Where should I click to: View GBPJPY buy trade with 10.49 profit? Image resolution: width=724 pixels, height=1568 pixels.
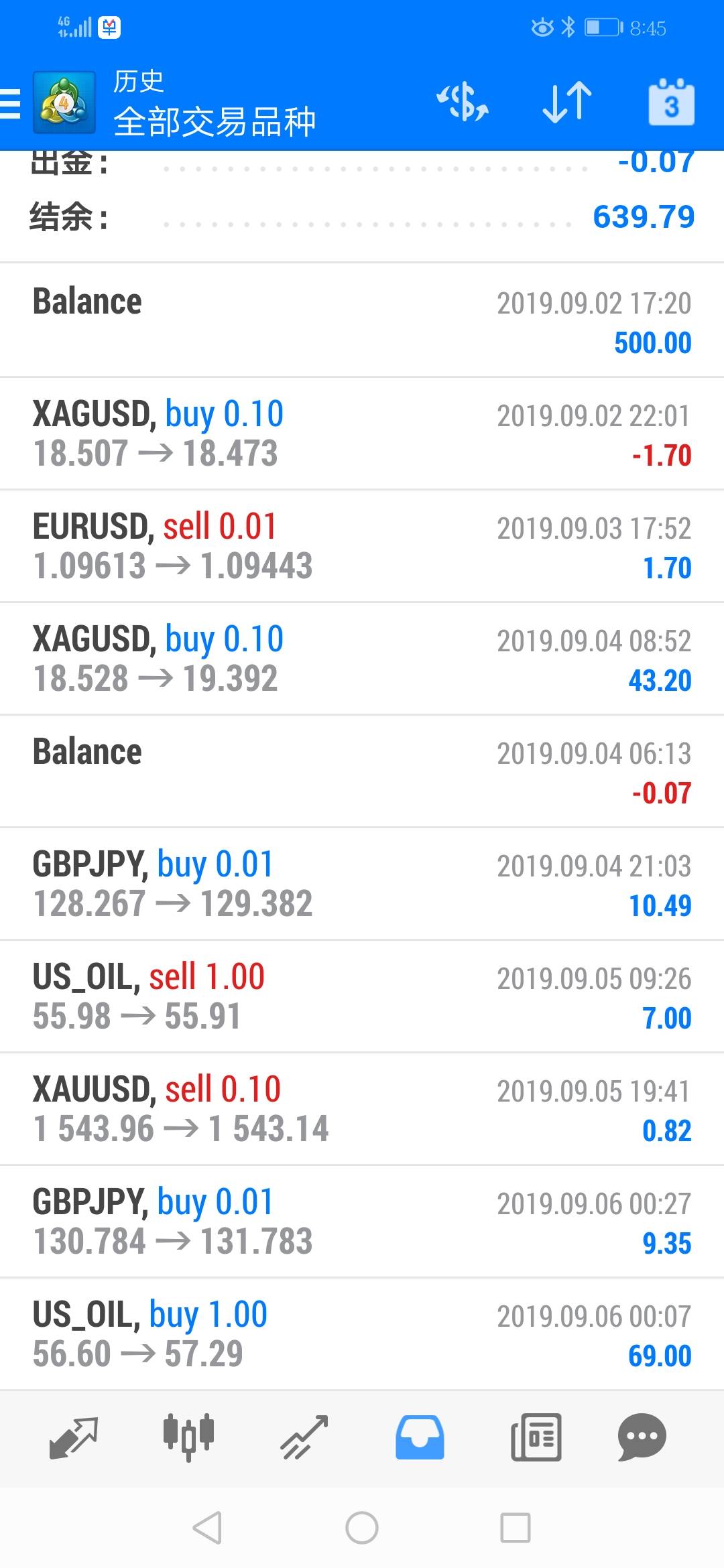(362, 884)
